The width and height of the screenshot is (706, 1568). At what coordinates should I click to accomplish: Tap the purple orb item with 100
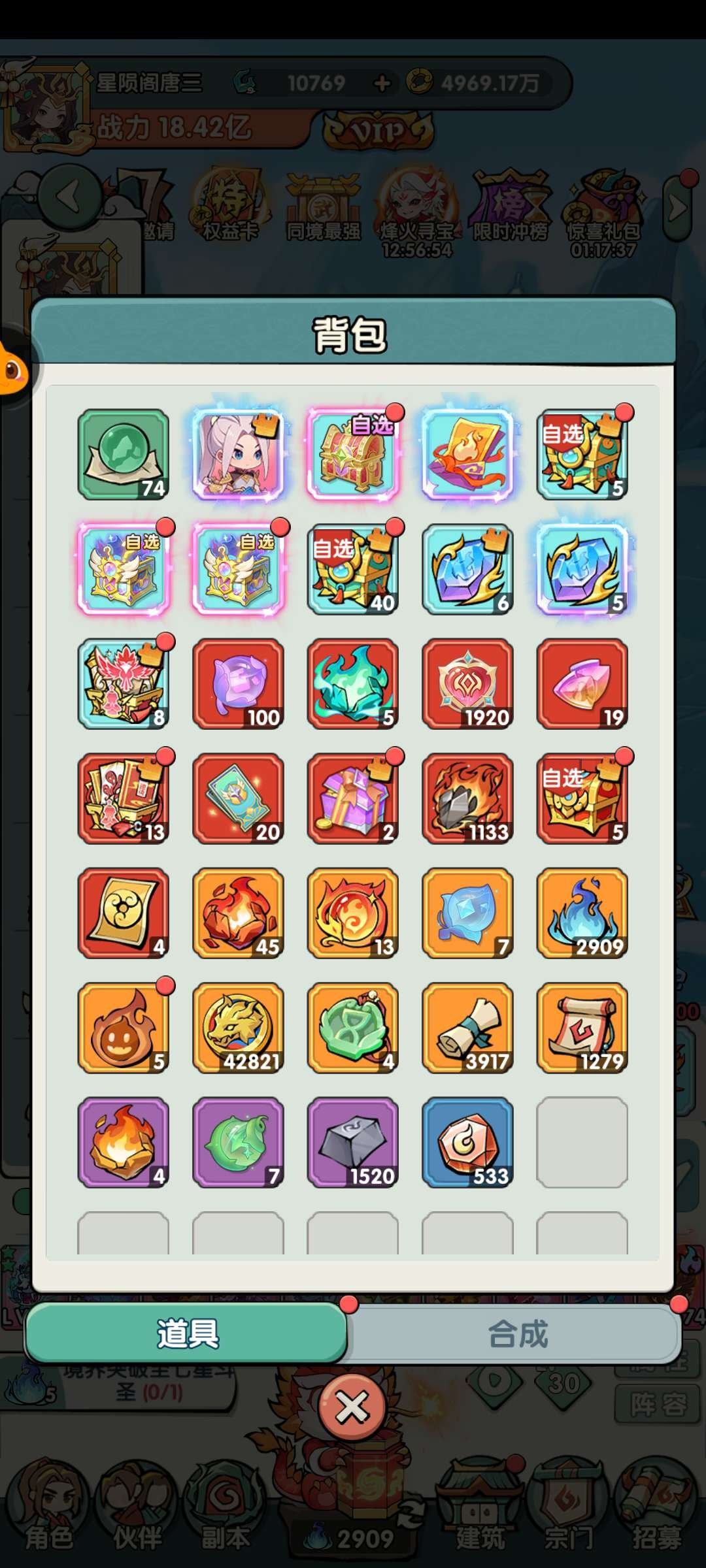(239, 684)
